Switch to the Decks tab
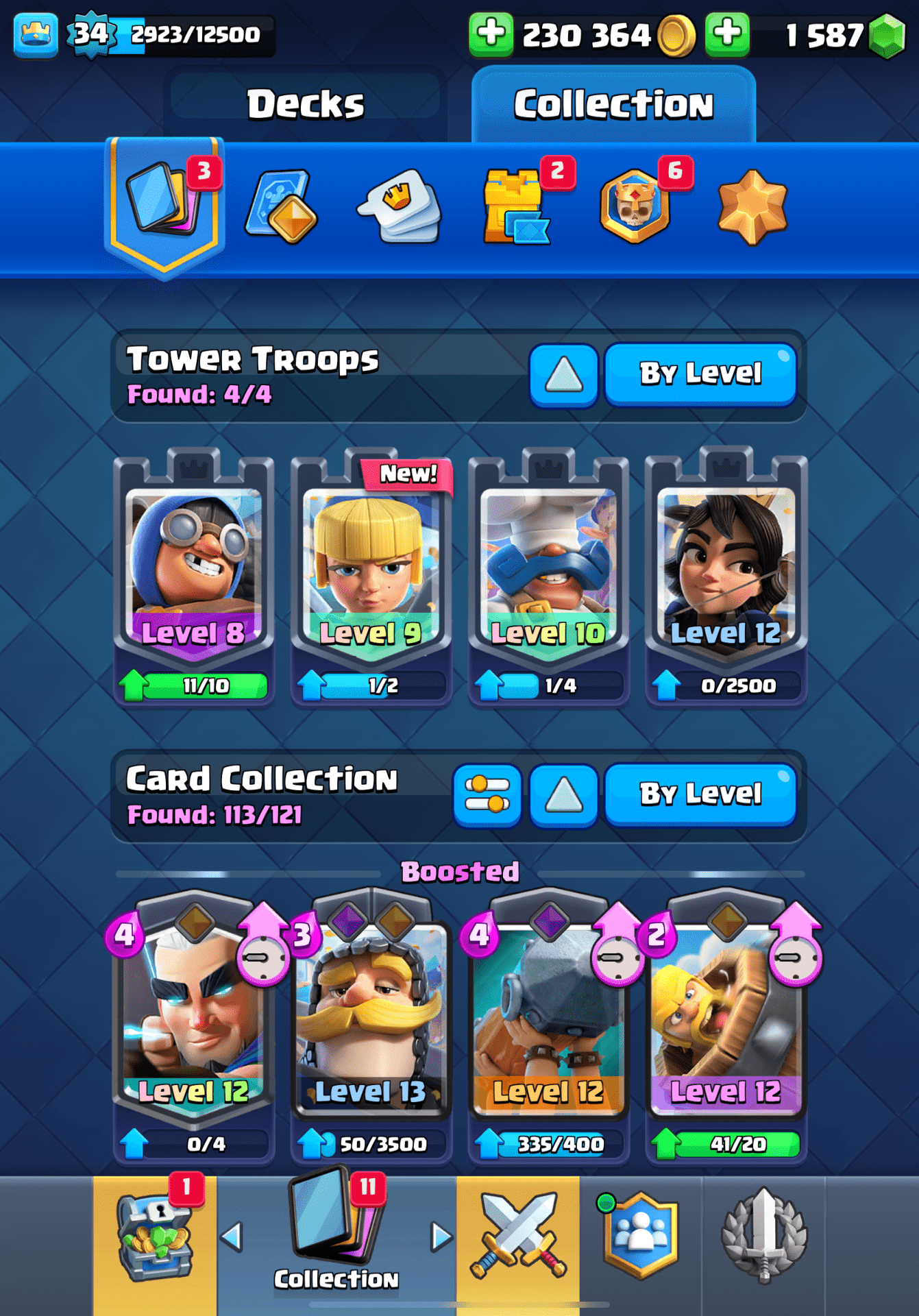This screenshot has width=919, height=1316. [306, 104]
